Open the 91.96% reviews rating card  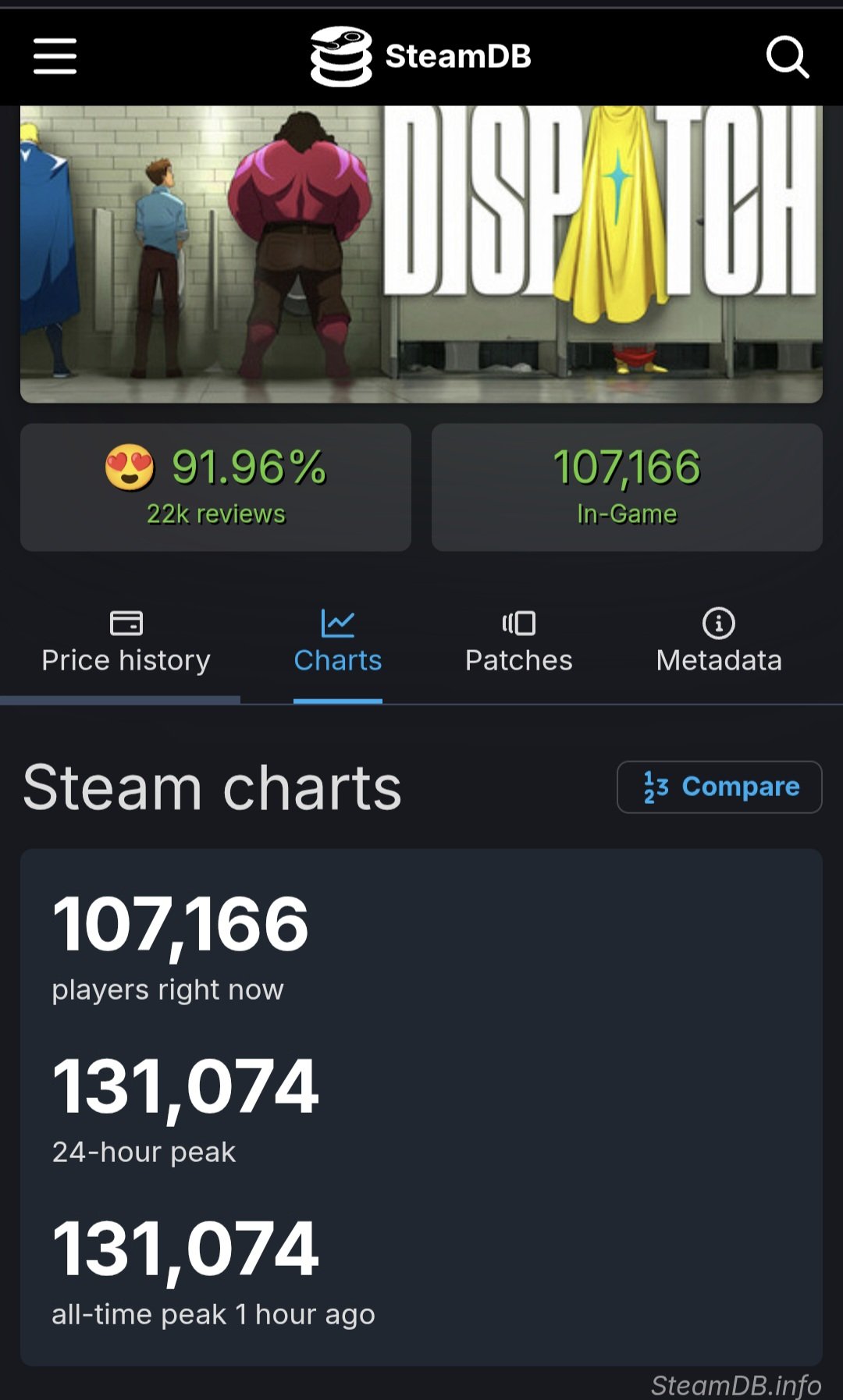pos(215,488)
